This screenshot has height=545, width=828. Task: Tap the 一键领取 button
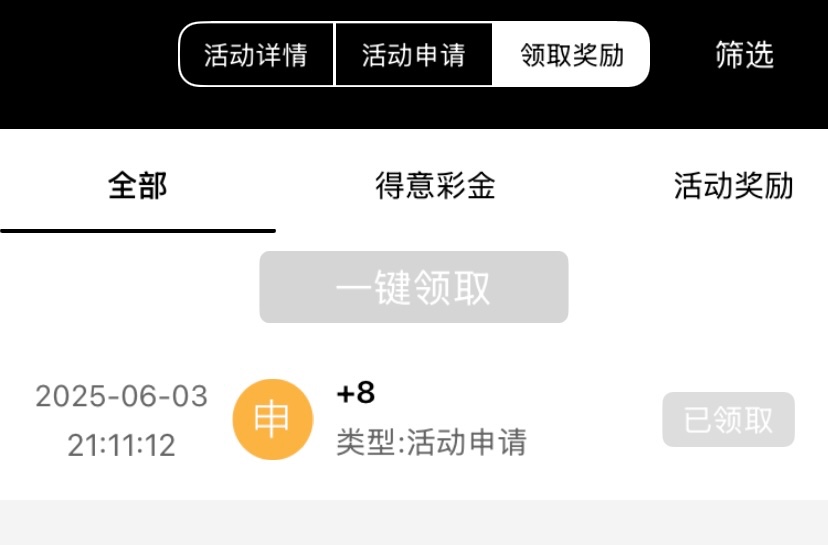pos(414,288)
